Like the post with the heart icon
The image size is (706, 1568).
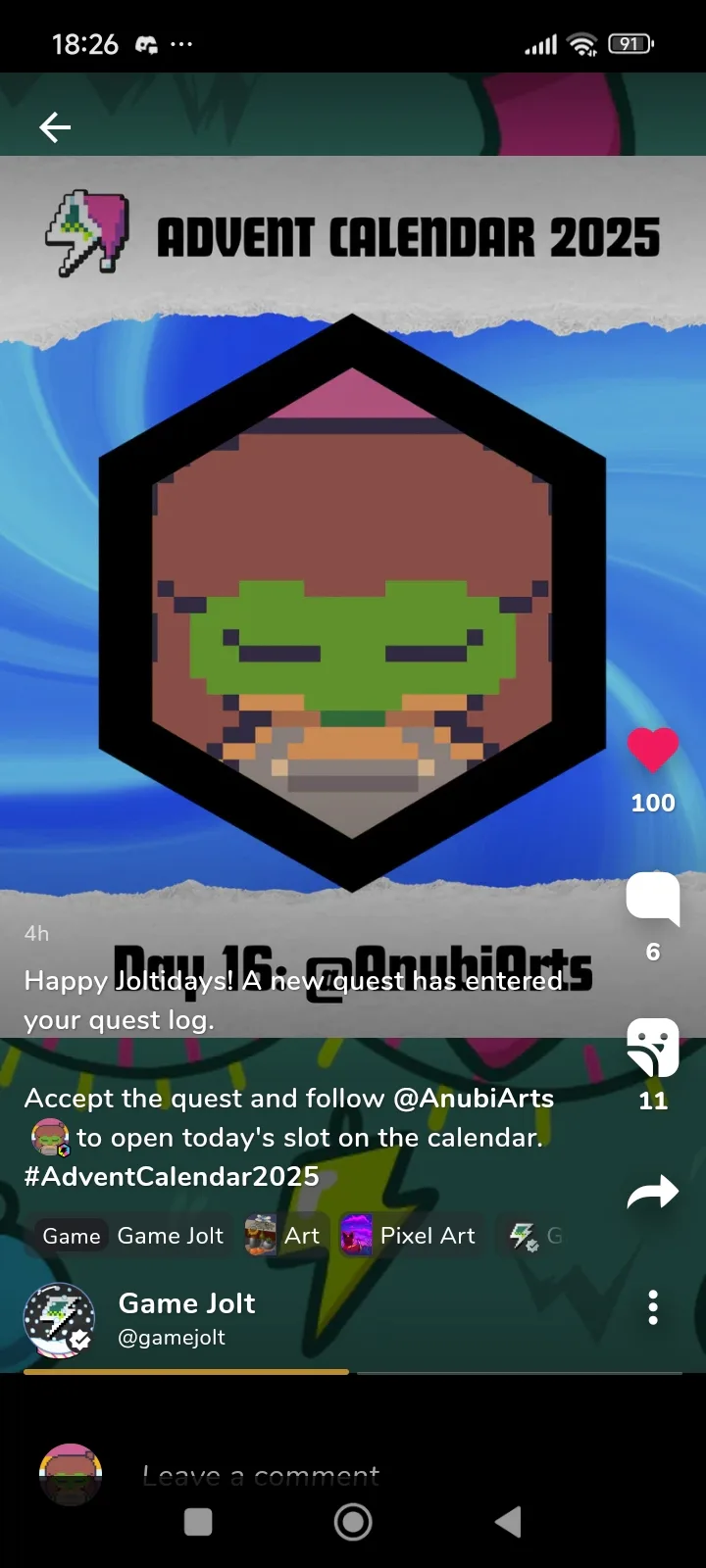click(653, 751)
